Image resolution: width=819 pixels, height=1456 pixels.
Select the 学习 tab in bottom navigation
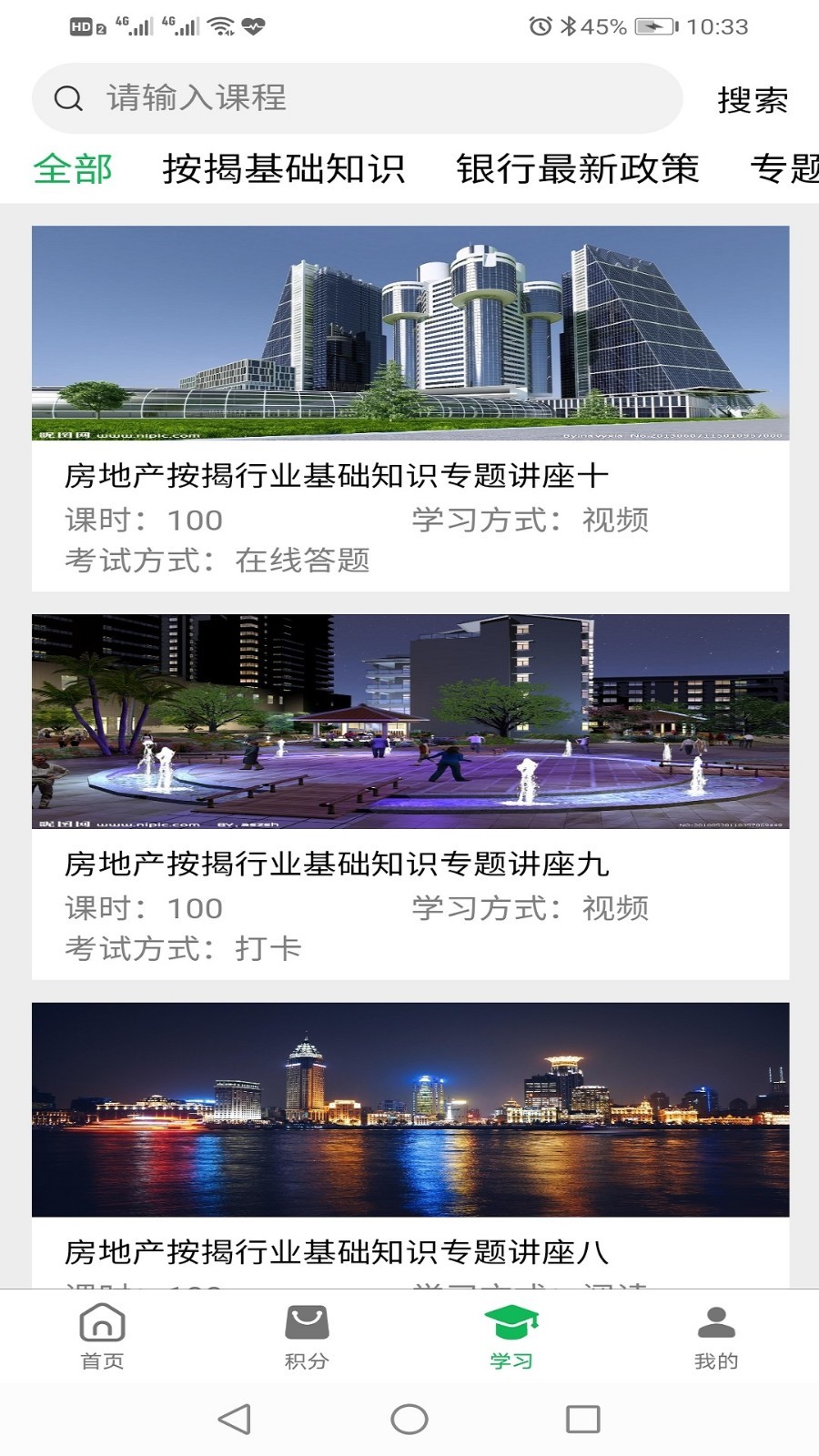click(511, 1336)
